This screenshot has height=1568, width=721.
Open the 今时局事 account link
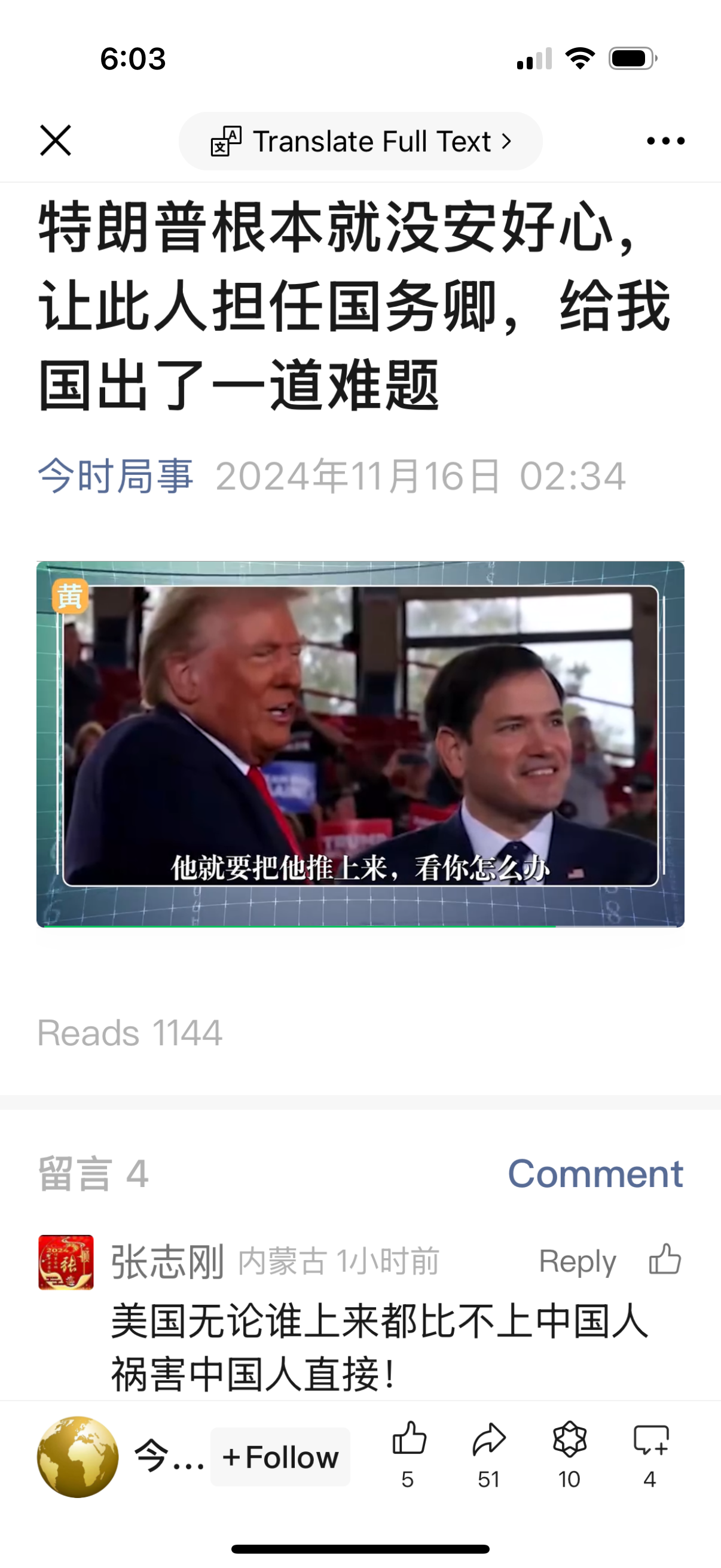coord(115,476)
